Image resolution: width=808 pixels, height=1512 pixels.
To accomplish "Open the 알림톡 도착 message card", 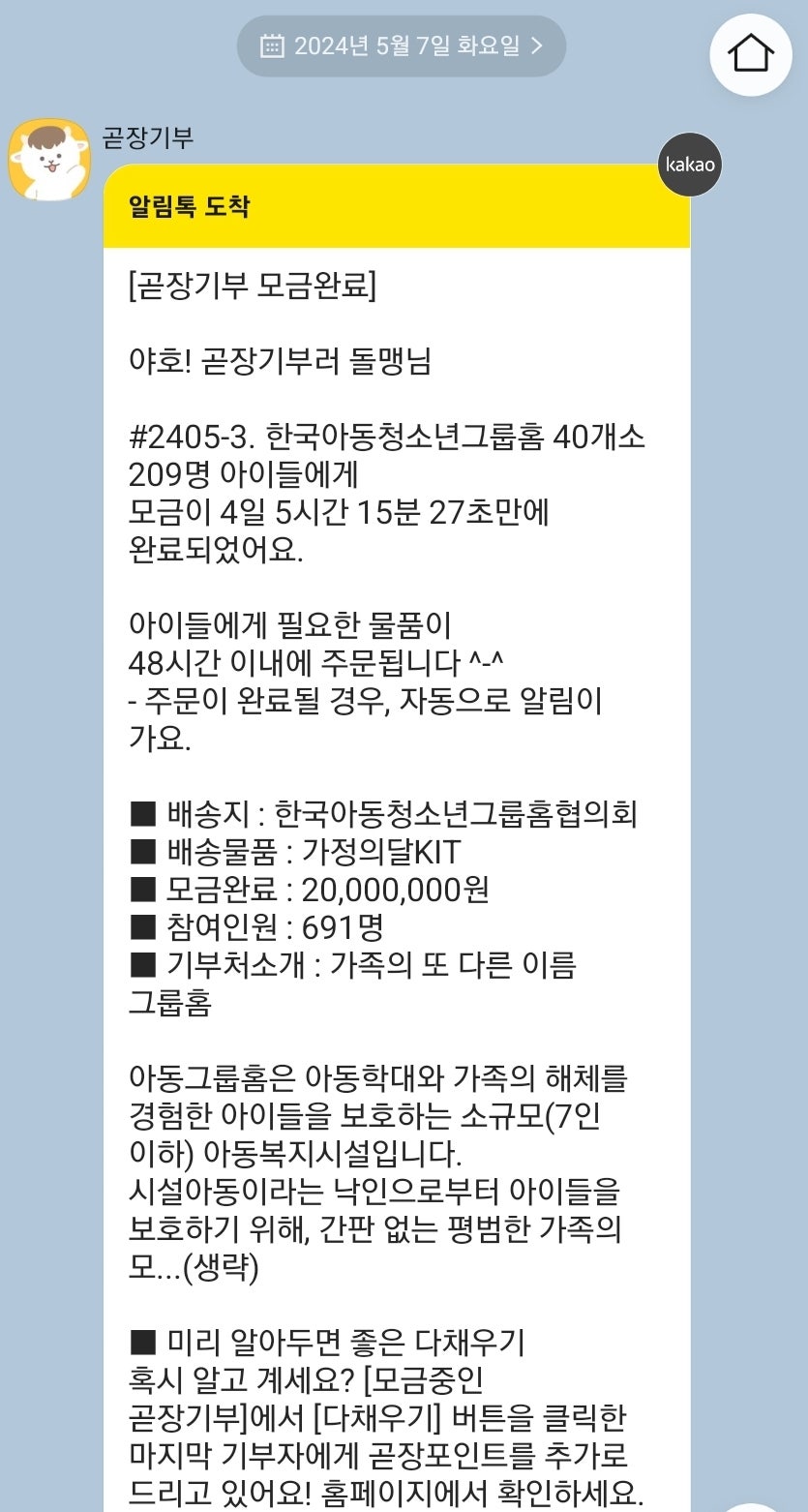I will click(397, 837).
